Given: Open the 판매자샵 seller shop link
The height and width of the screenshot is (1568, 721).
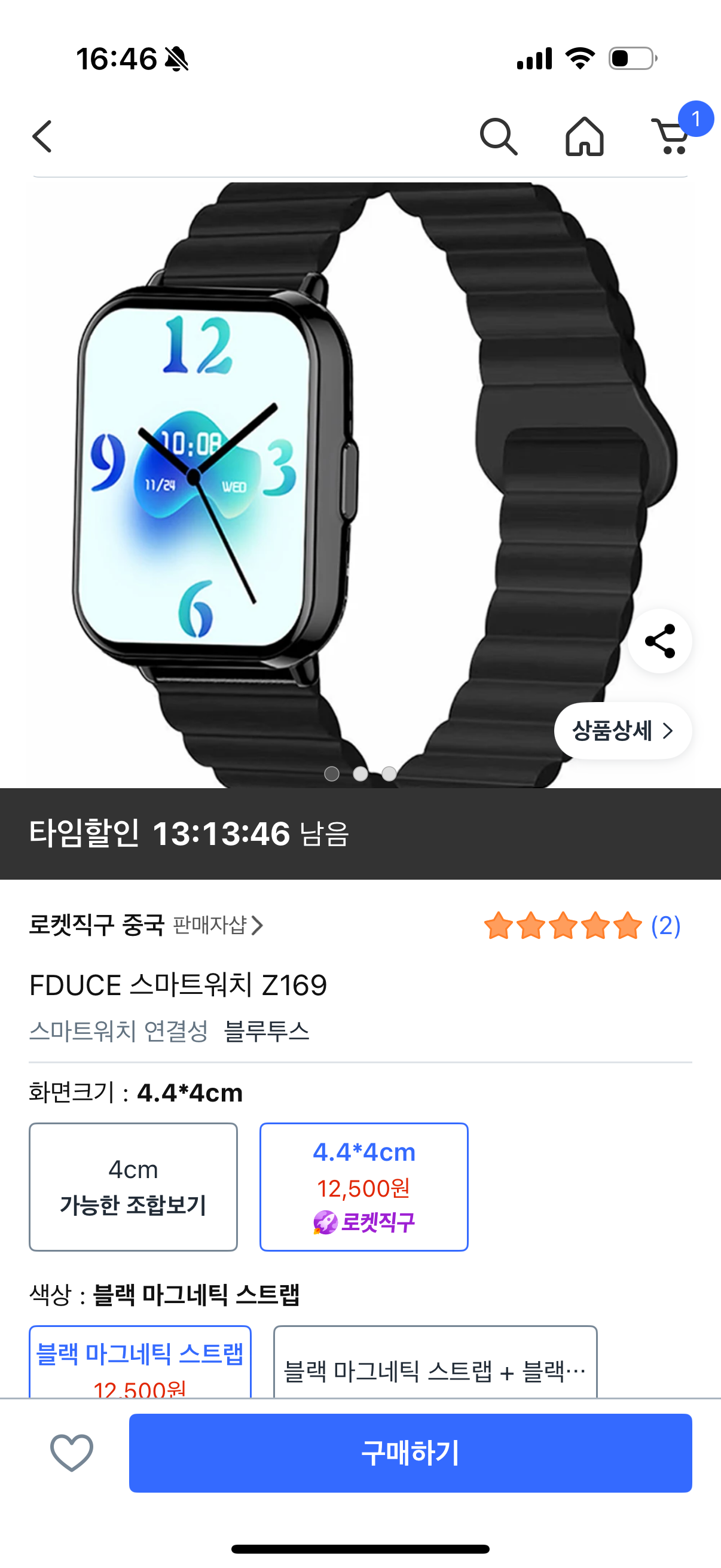Looking at the screenshot, I should [218, 925].
